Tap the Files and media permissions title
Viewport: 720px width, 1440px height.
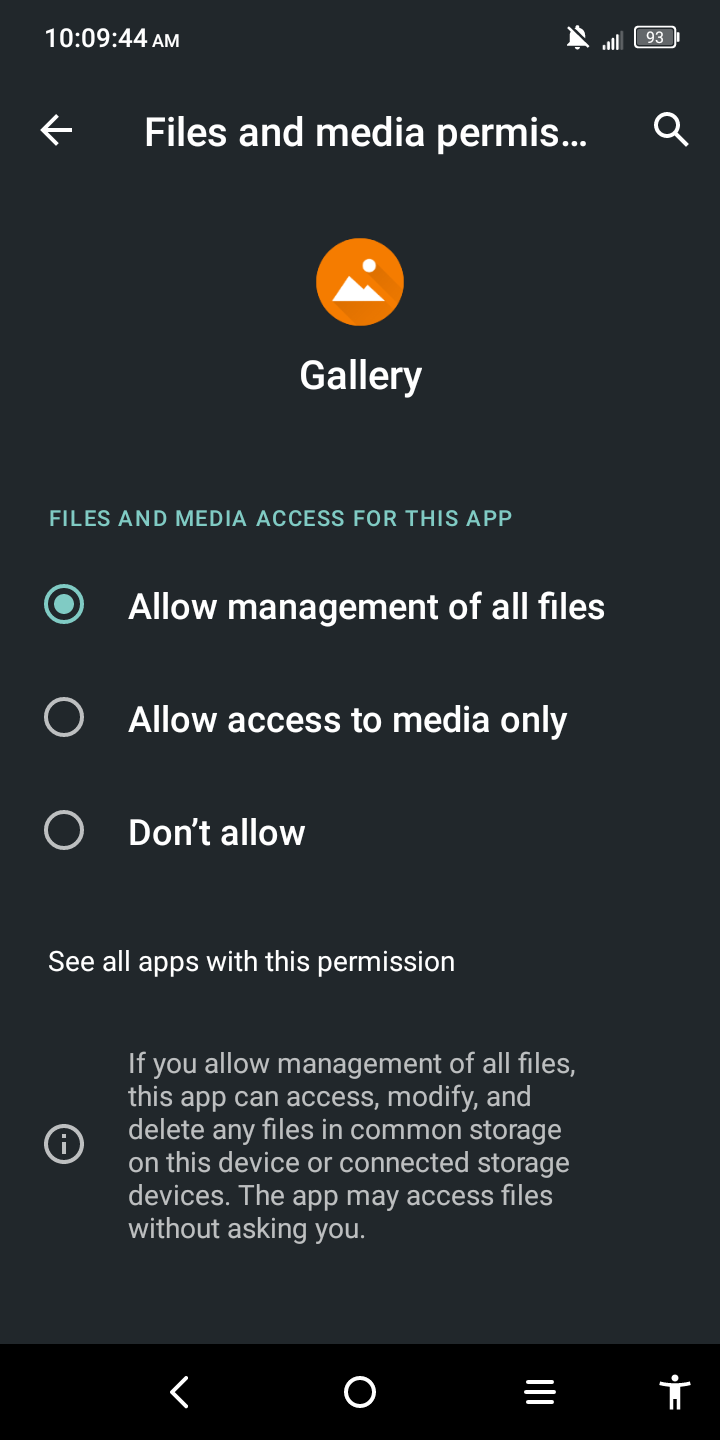367,131
